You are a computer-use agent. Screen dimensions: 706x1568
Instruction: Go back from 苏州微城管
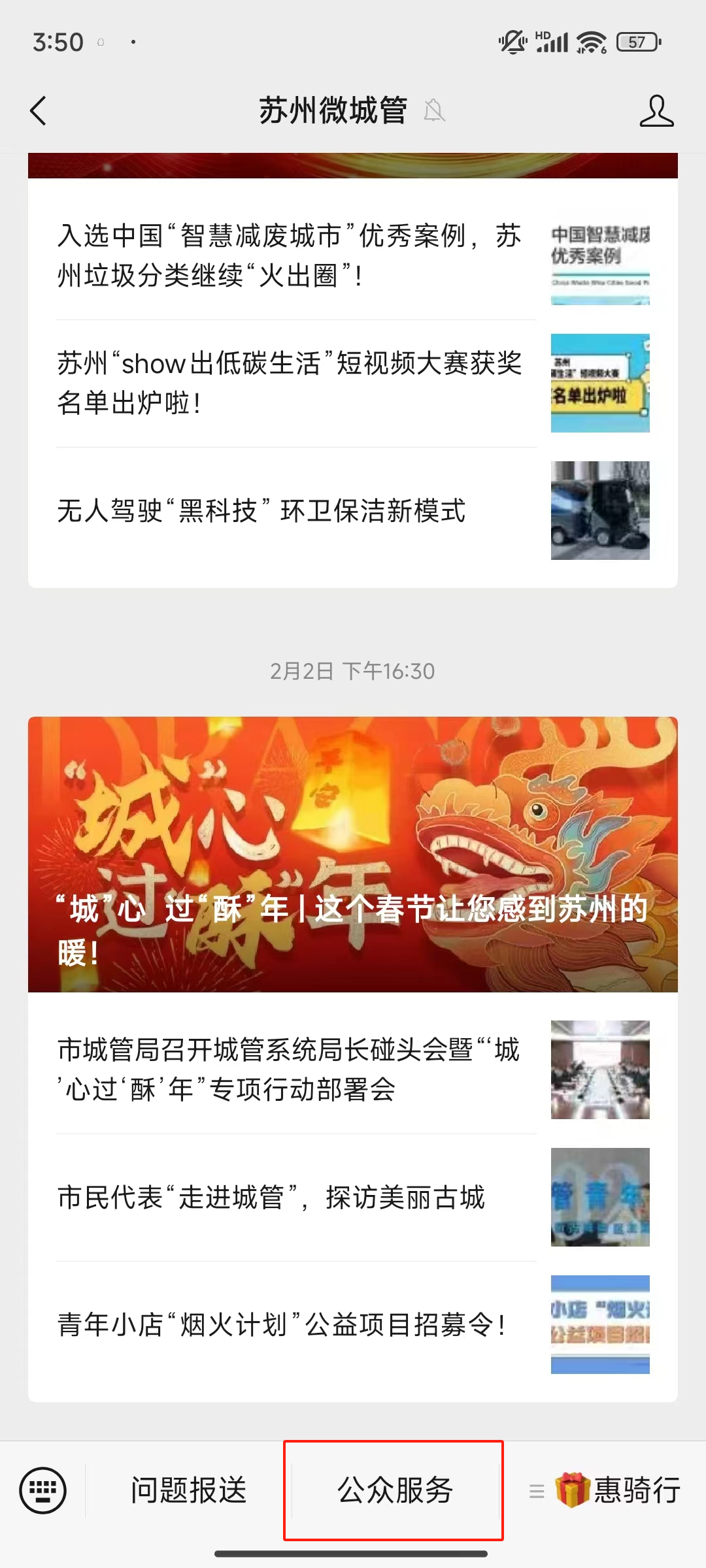(x=39, y=110)
